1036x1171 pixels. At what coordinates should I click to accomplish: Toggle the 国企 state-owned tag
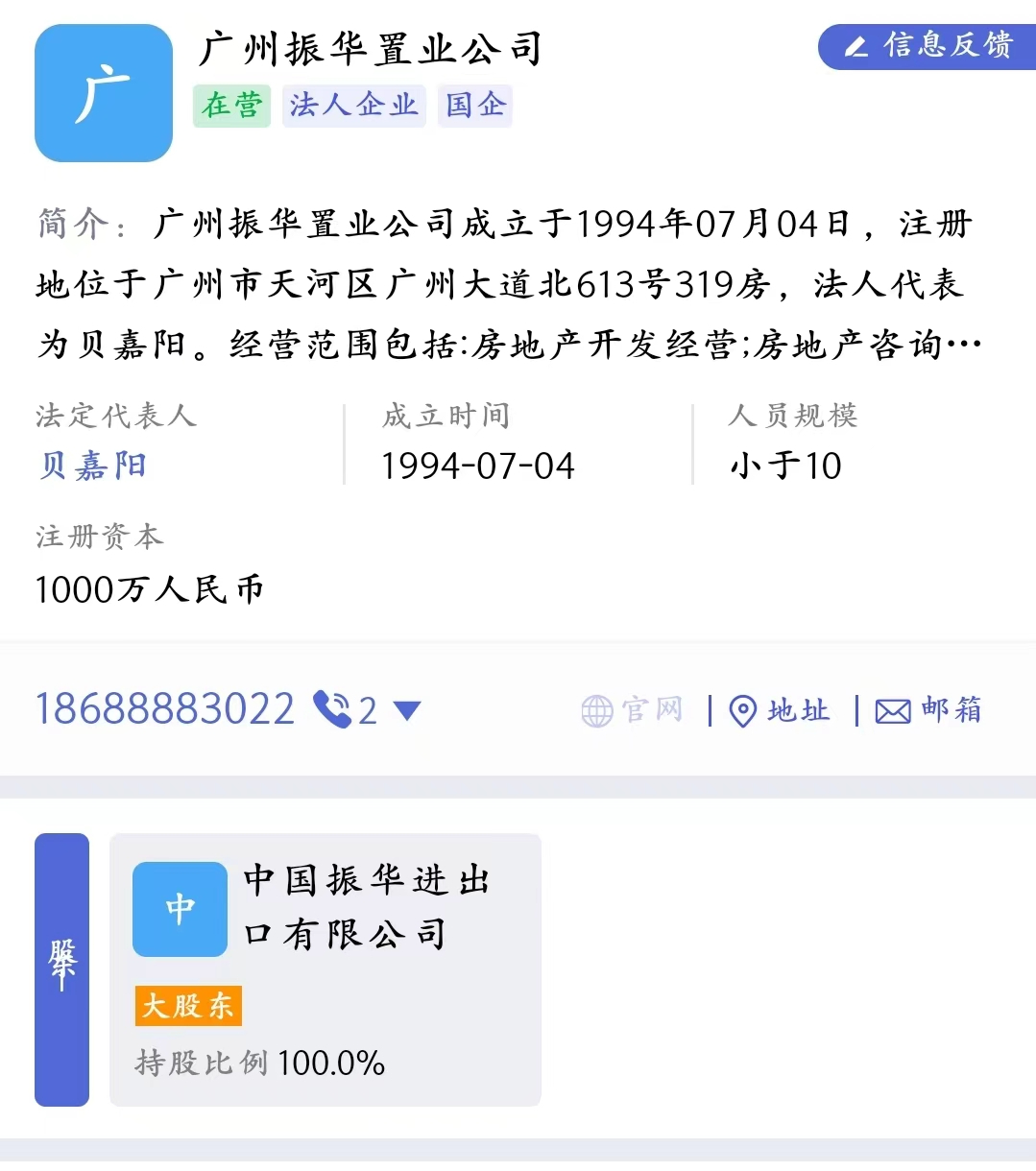pyautogui.click(x=474, y=106)
